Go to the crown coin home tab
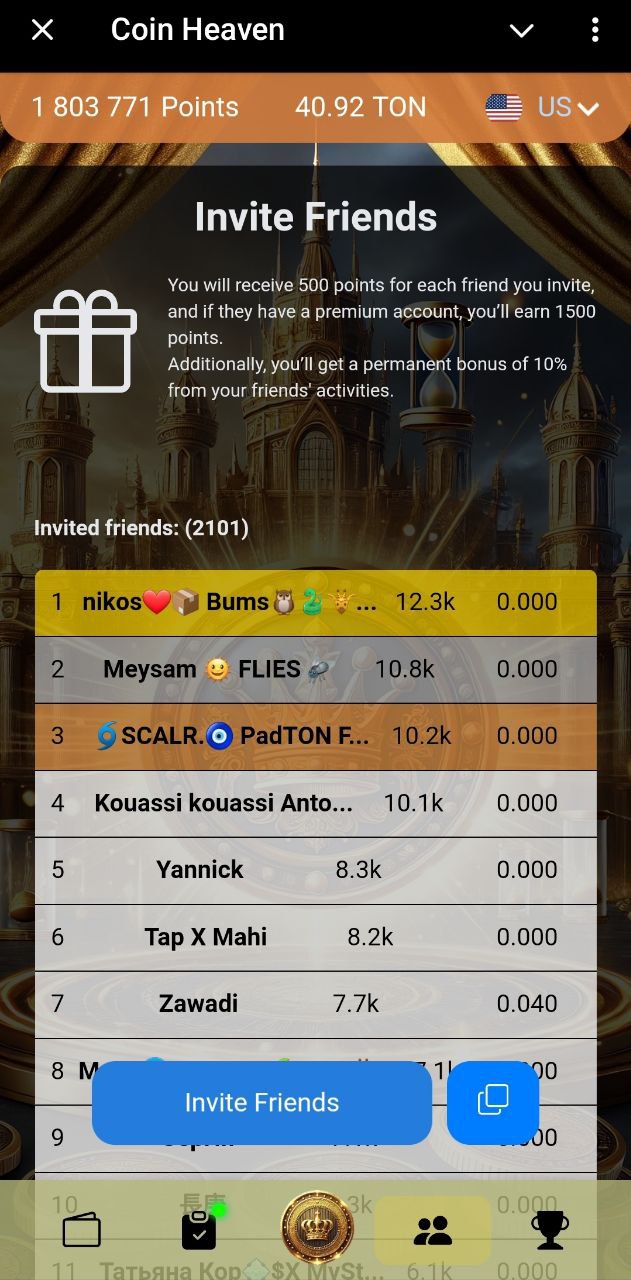The width and height of the screenshot is (631, 1280). click(x=316, y=1227)
